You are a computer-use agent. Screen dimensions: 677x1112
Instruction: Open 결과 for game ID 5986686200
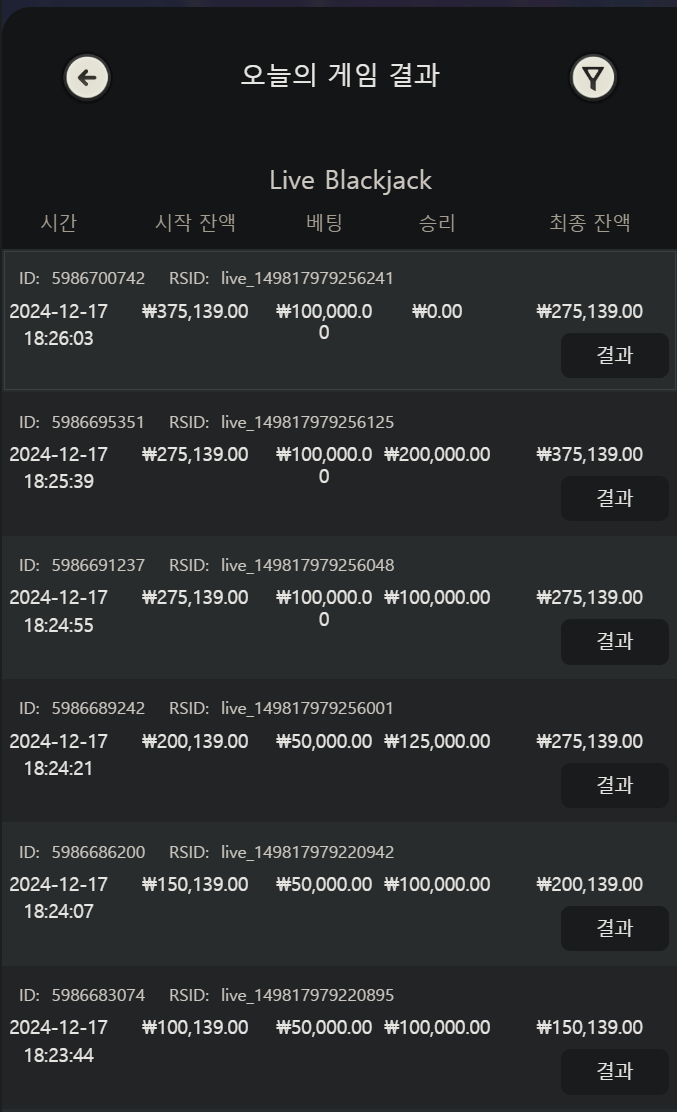[x=615, y=928]
